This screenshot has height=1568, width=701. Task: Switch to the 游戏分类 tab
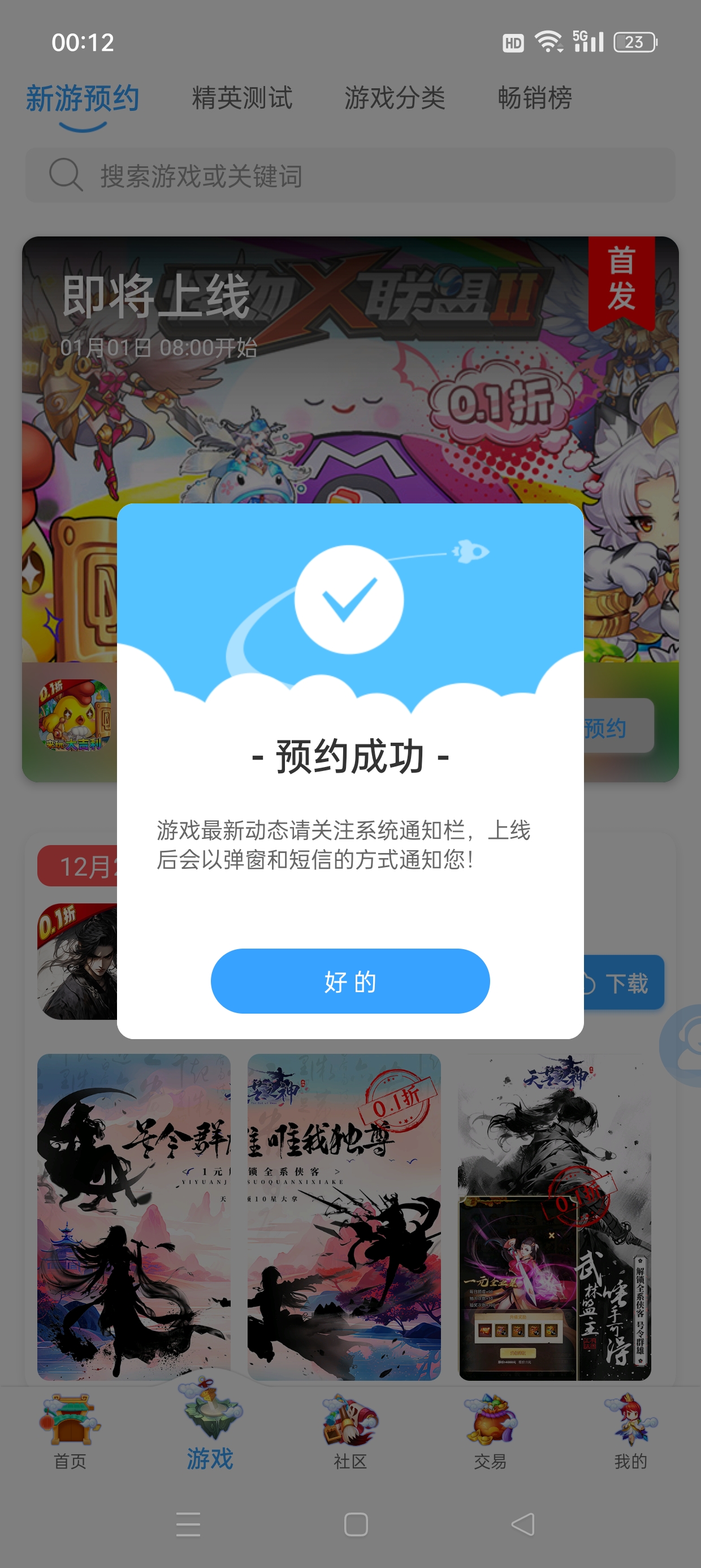tap(395, 98)
